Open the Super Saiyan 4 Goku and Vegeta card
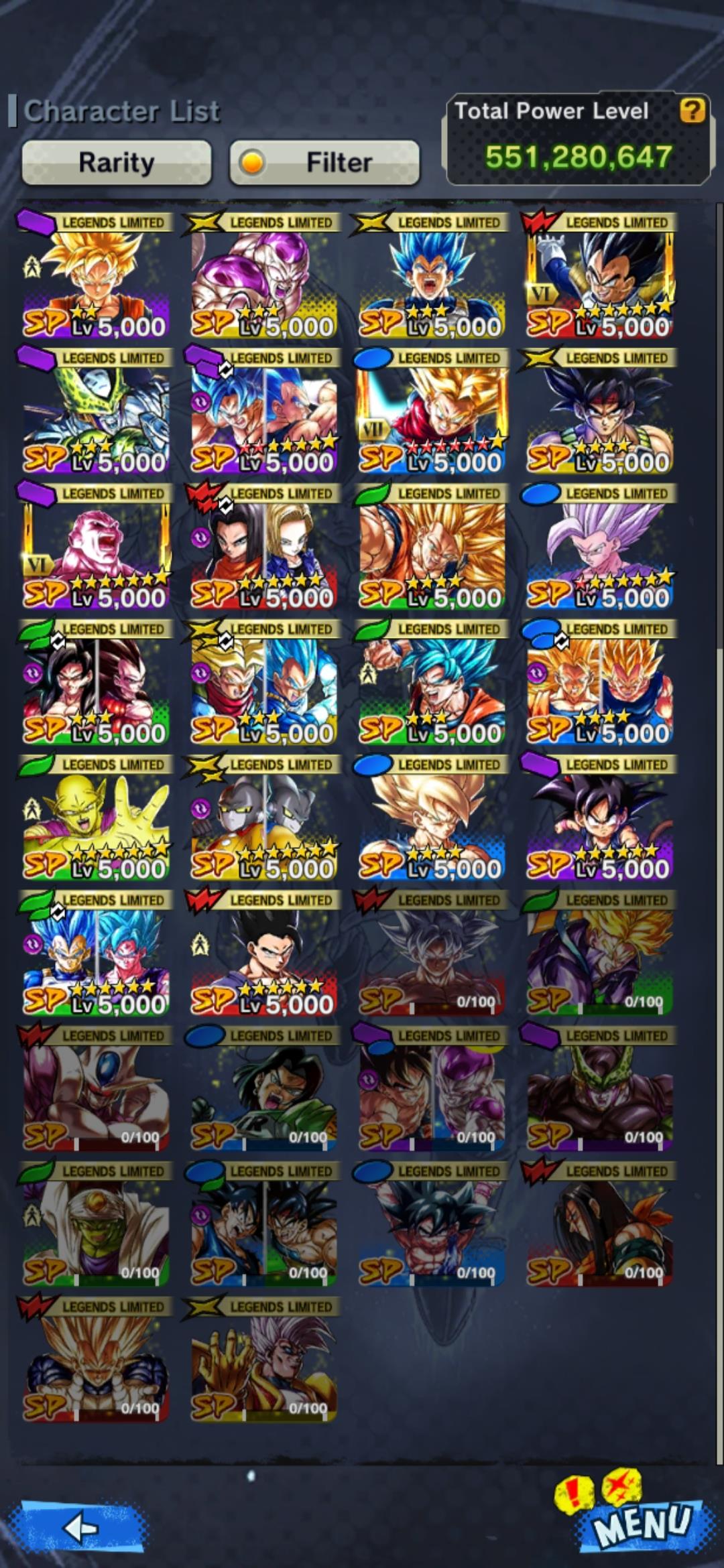Image resolution: width=724 pixels, height=1568 pixels. pyautogui.click(x=95, y=682)
